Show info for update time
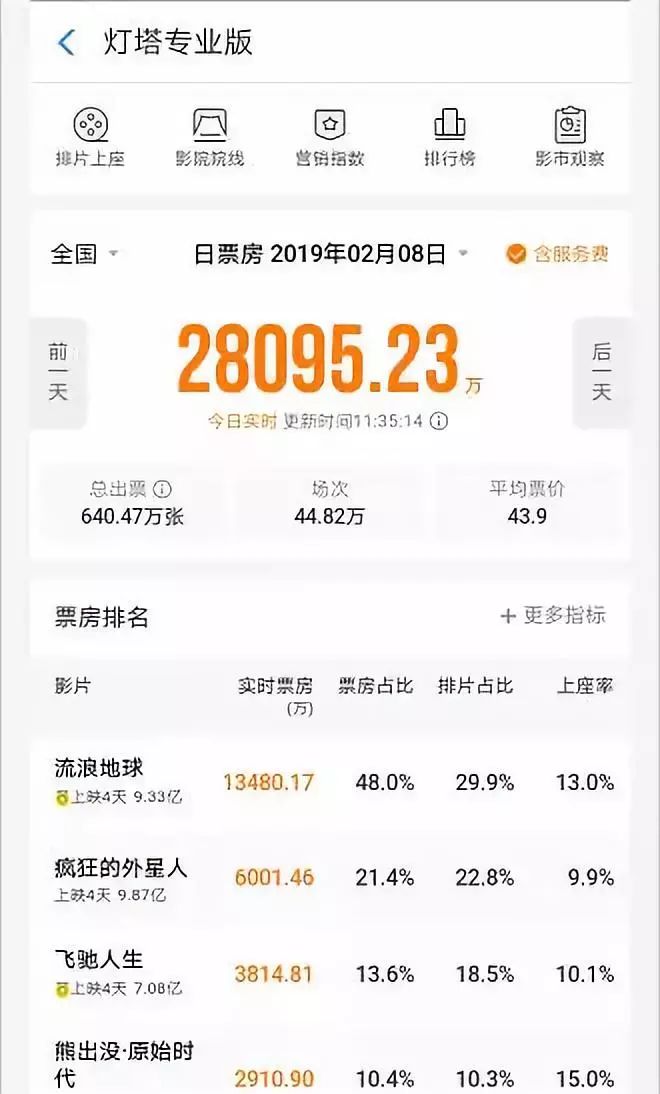The image size is (660, 1094). (x=439, y=421)
